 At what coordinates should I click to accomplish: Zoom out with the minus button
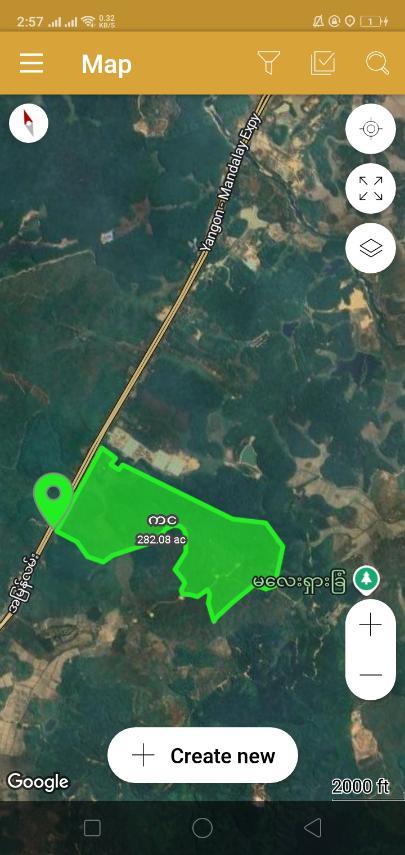[371, 675]
